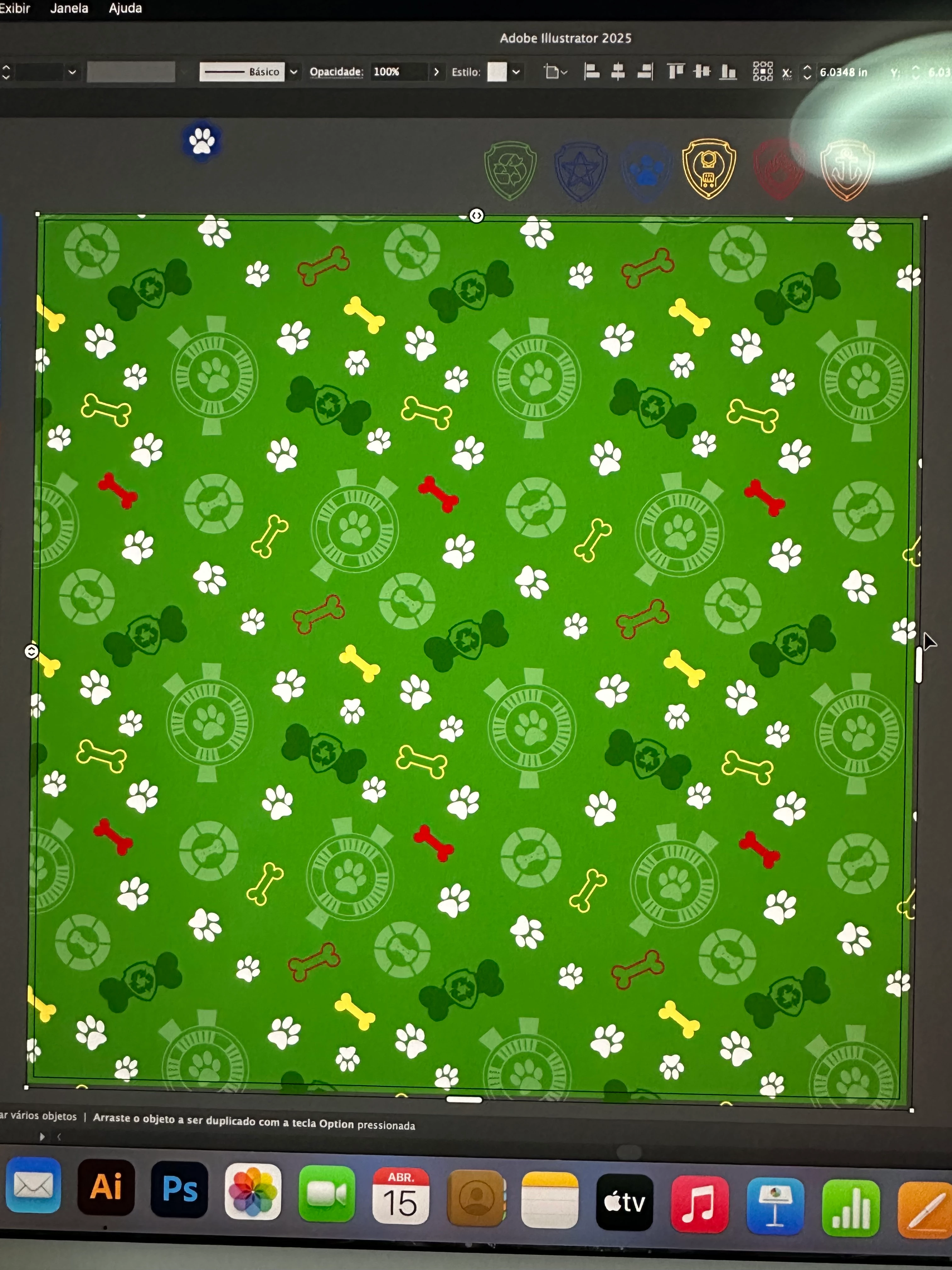Open the Janela menu
The height and width of the screenshot is (1270, 952).
click(69, 9)
